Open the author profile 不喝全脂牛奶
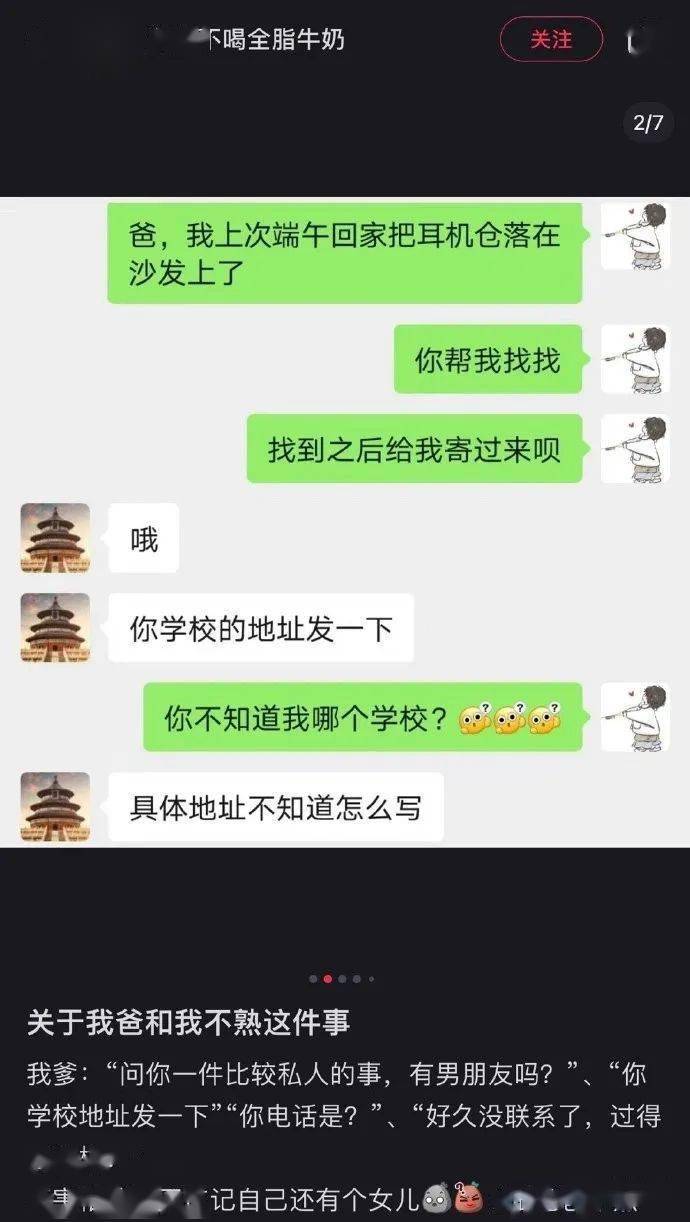690x1222 pixels. click(274, 40)
